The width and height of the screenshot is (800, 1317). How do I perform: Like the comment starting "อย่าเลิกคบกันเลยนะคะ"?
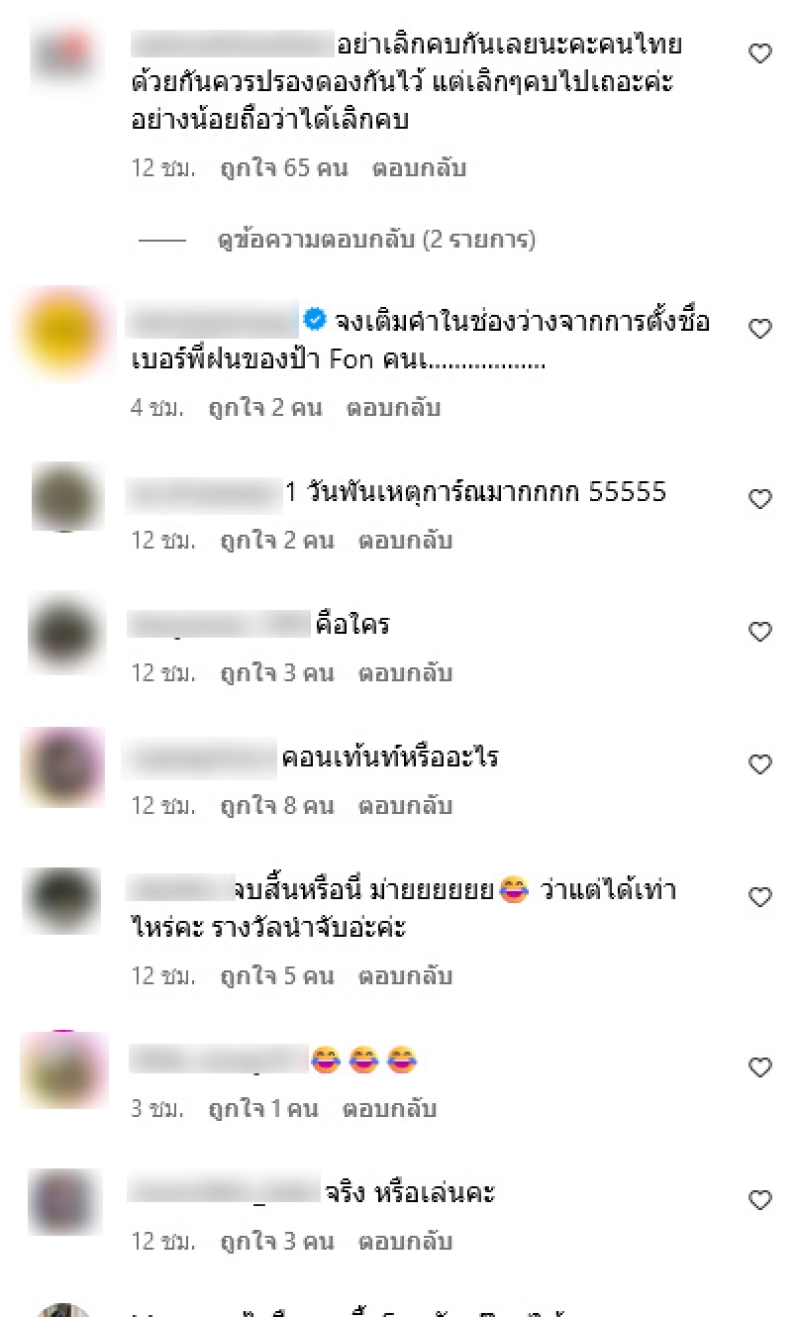coord(760,54)
